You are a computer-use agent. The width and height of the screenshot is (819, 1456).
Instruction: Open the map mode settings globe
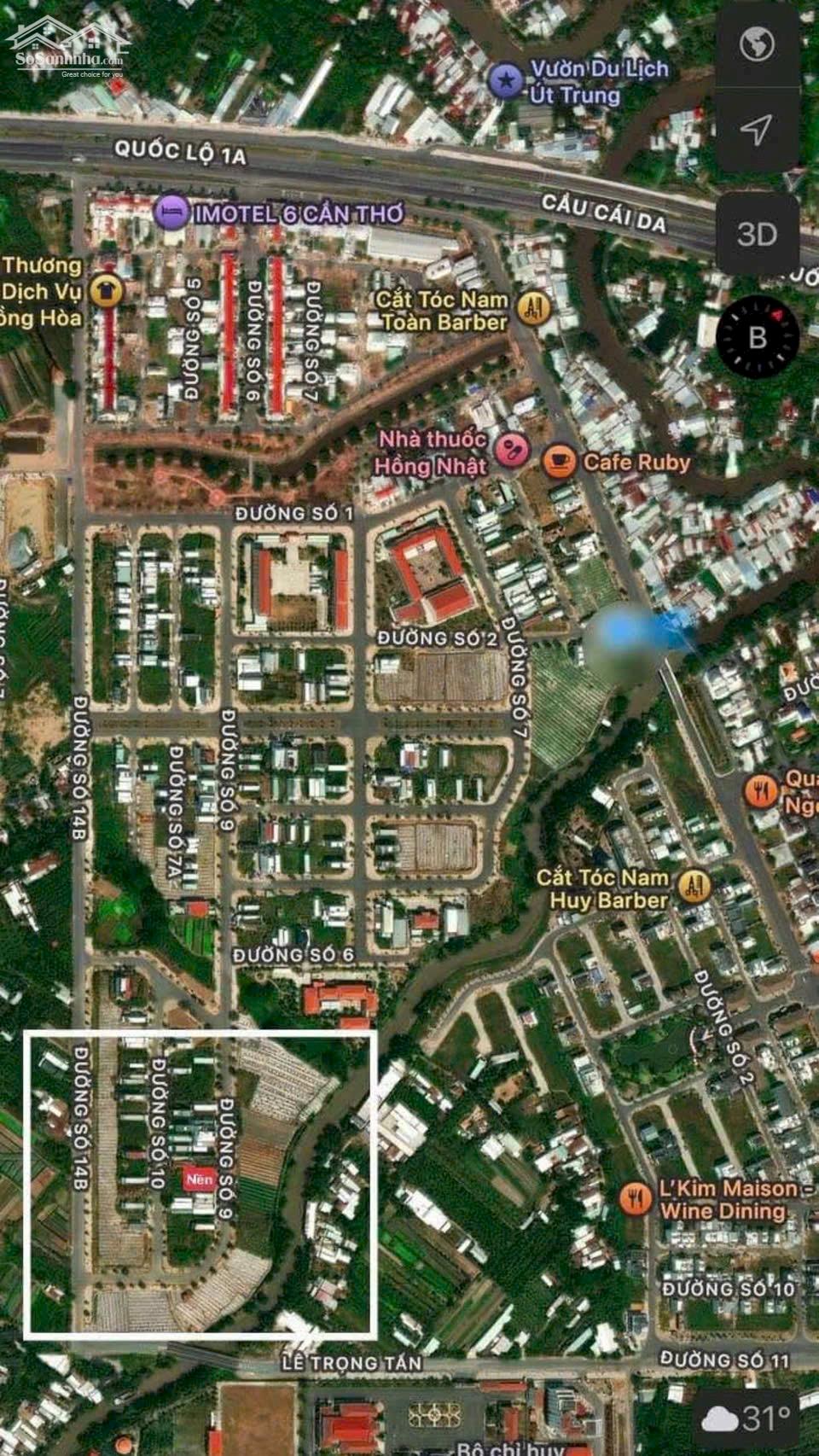point(757,44)
